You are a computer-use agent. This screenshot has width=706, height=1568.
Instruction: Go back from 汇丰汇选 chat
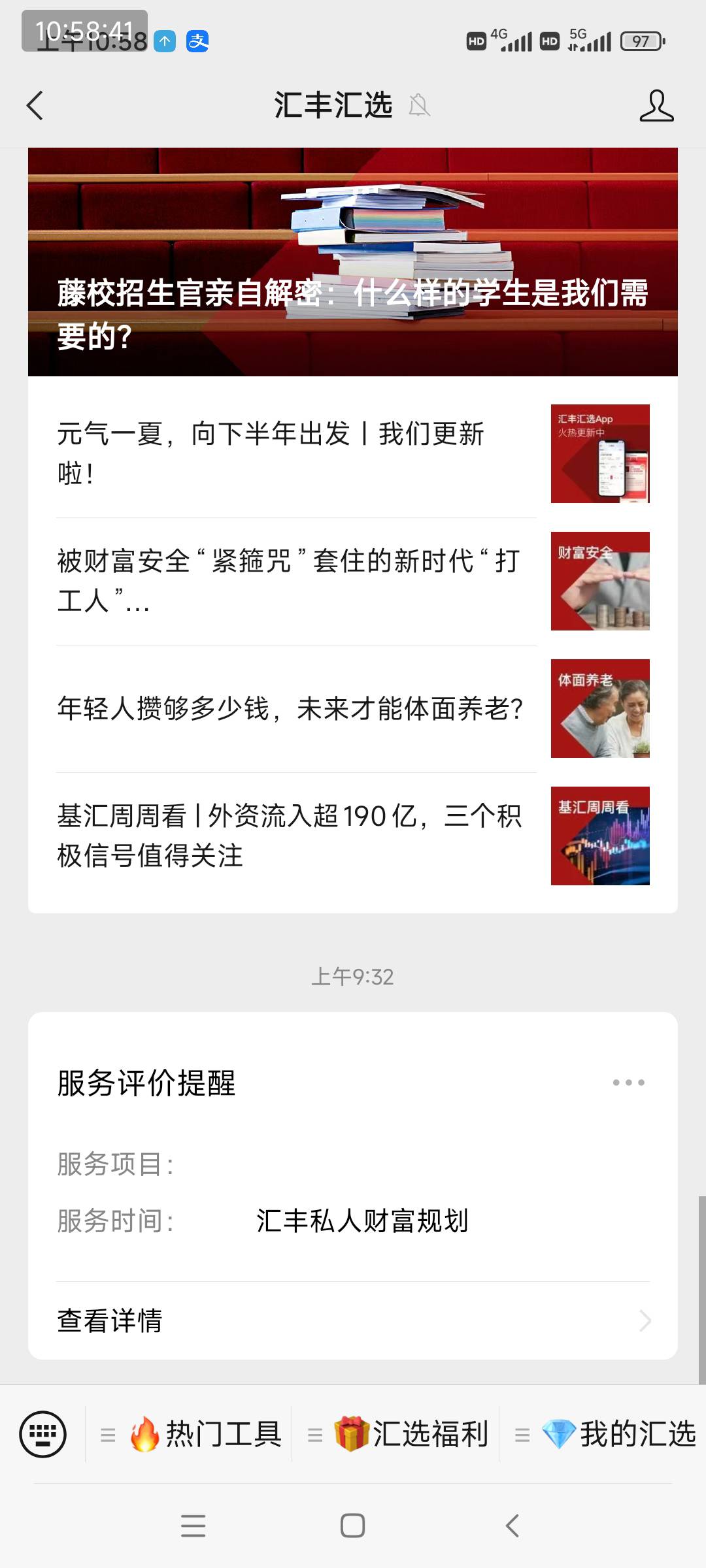pos(35,105)
